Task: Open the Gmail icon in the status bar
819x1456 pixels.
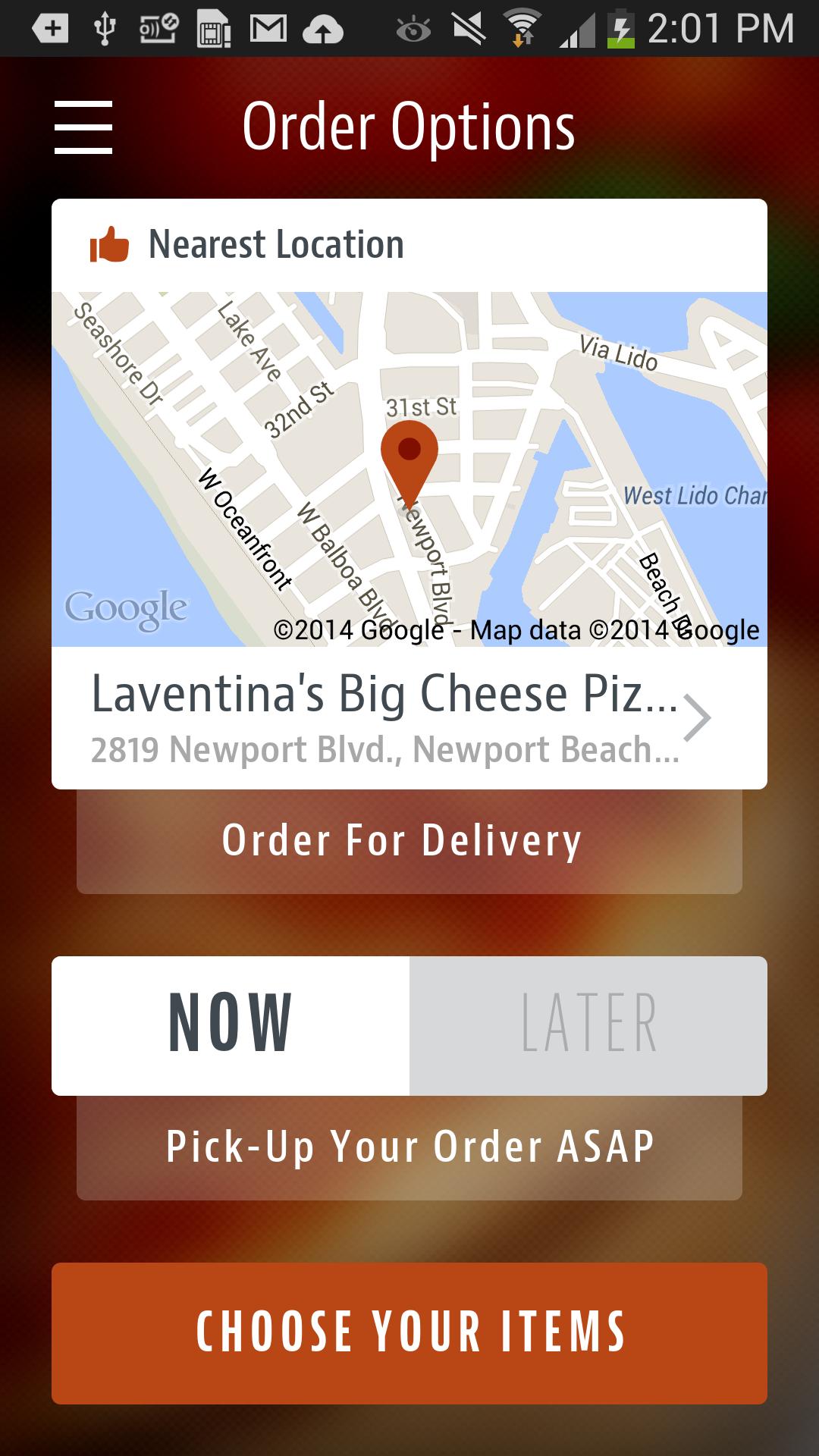Action: [x=267, y=30]
